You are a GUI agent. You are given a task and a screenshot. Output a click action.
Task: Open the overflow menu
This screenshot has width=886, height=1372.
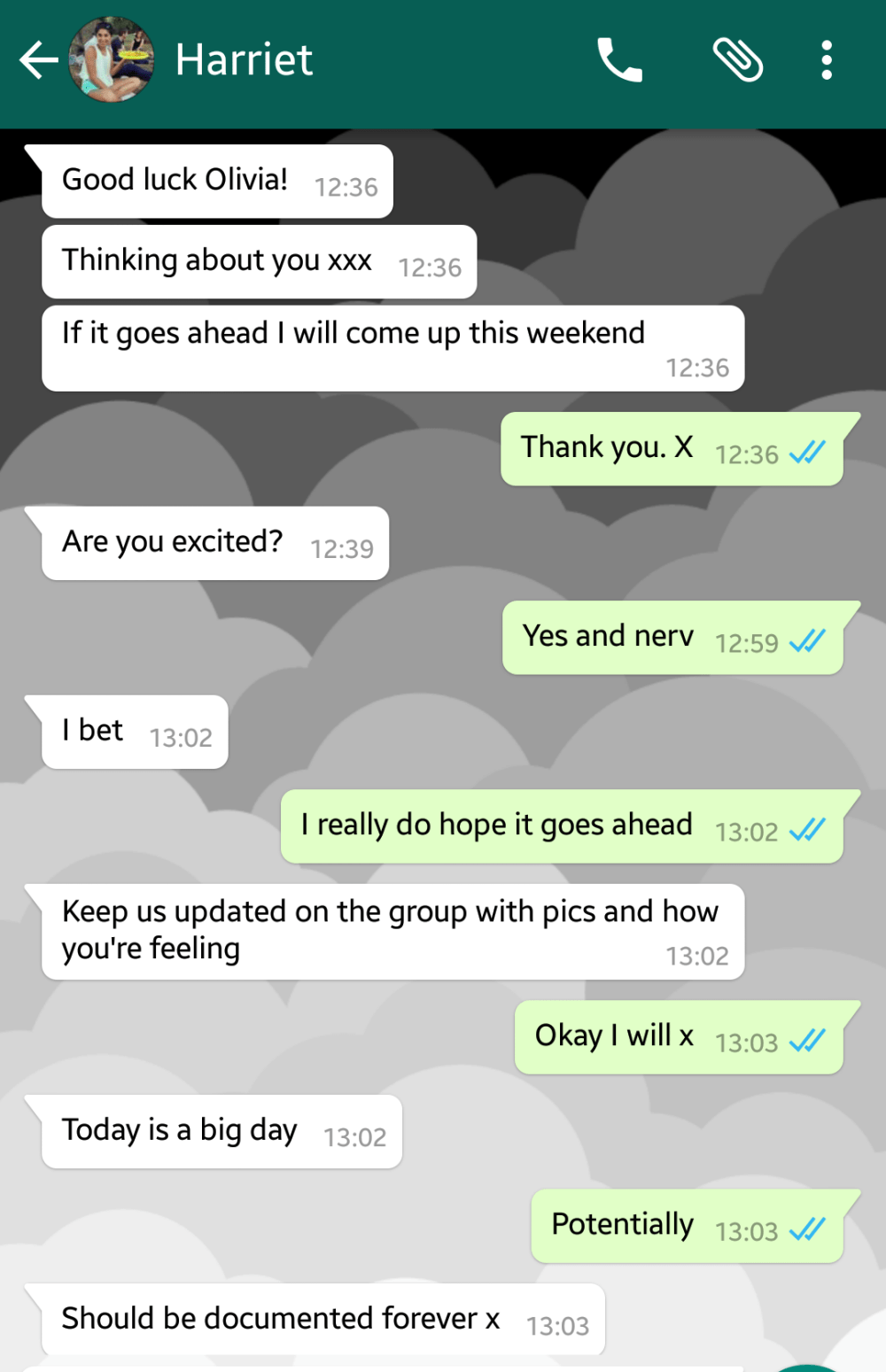(827, 60)
